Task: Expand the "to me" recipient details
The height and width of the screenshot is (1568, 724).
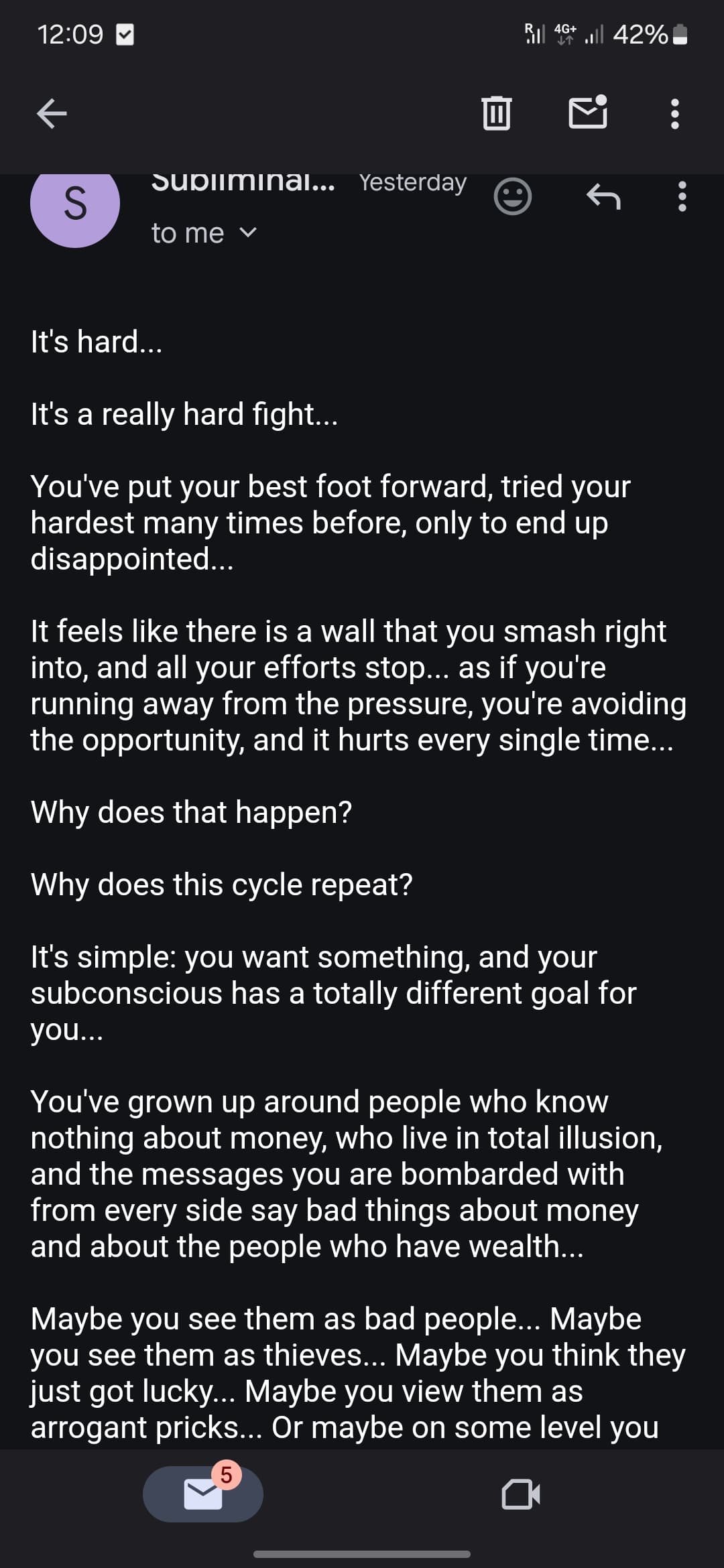Action: [204, 233]
